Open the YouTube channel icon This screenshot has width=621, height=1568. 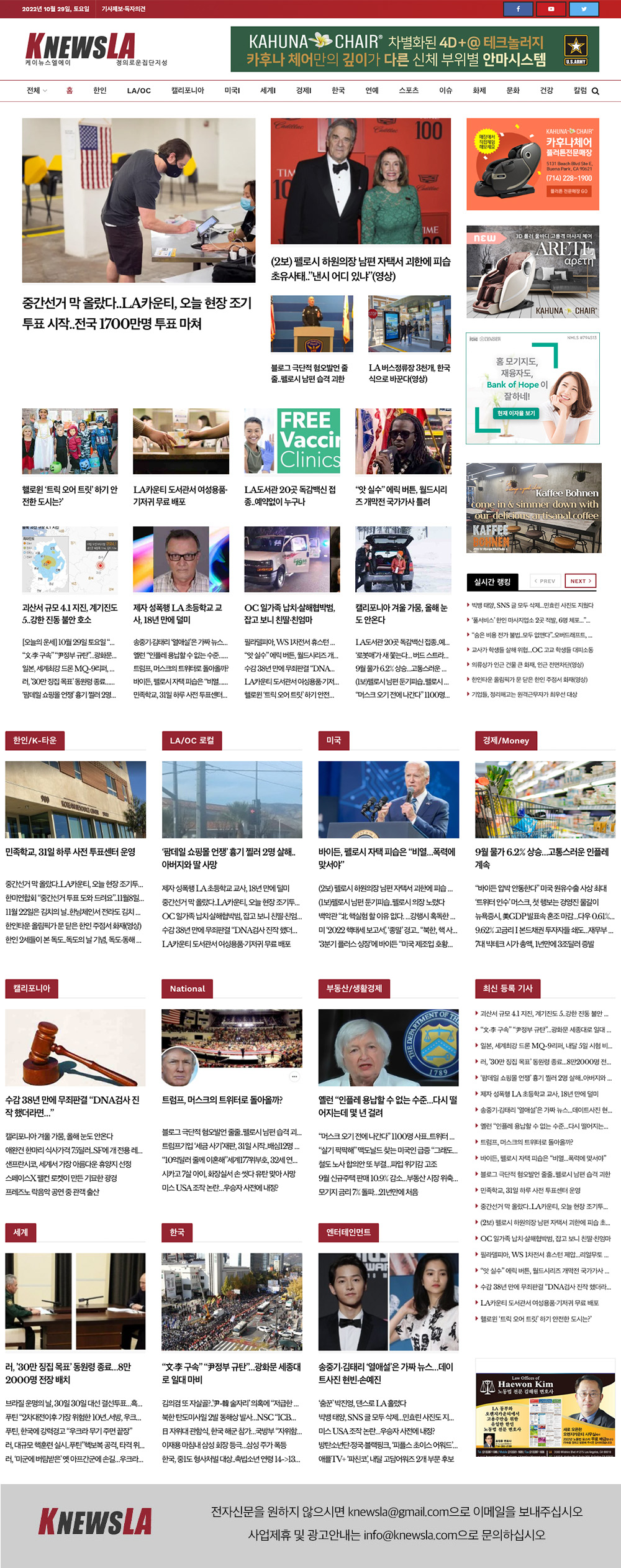coord(551,9)
